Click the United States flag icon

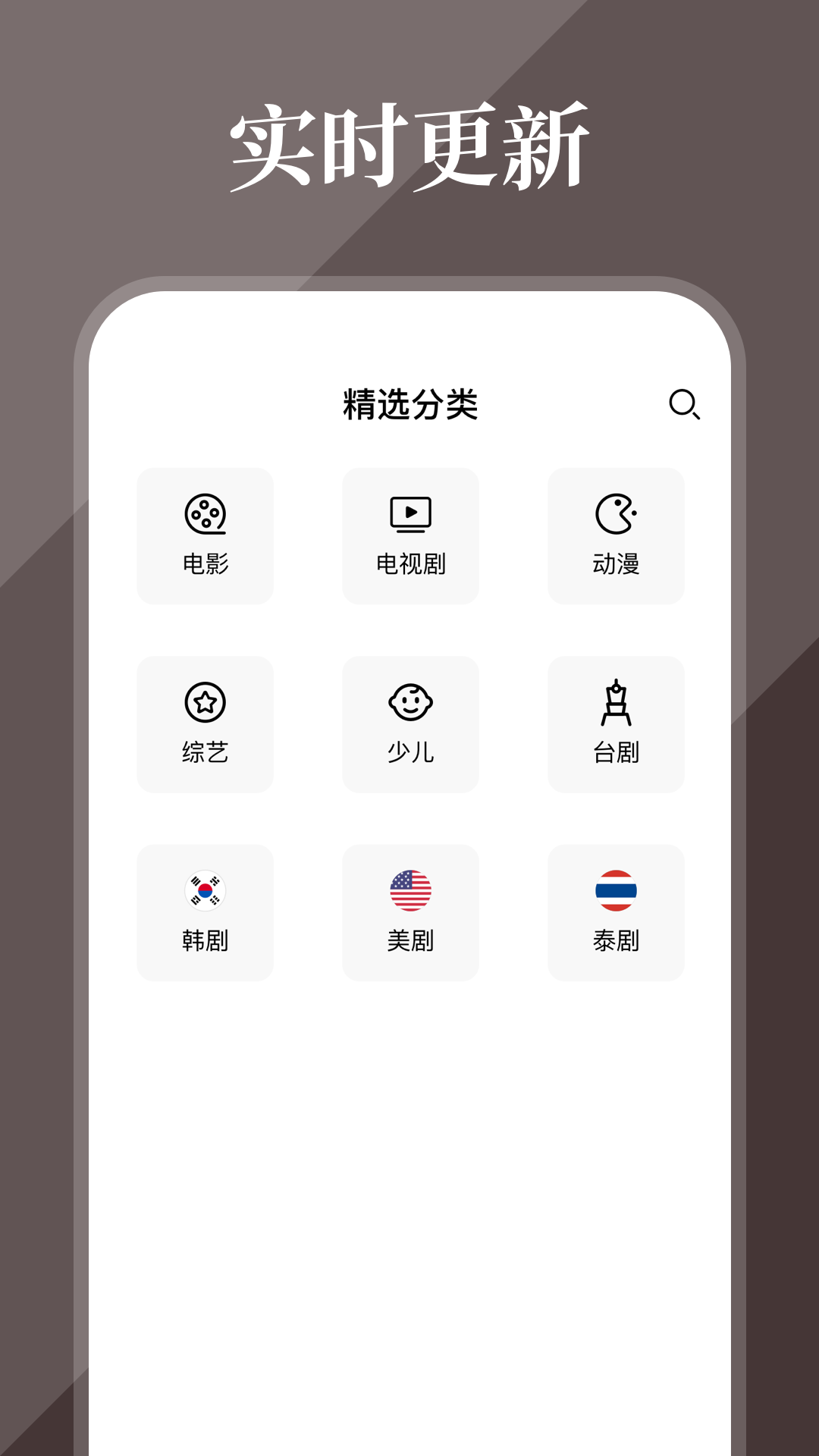(410, 891)
